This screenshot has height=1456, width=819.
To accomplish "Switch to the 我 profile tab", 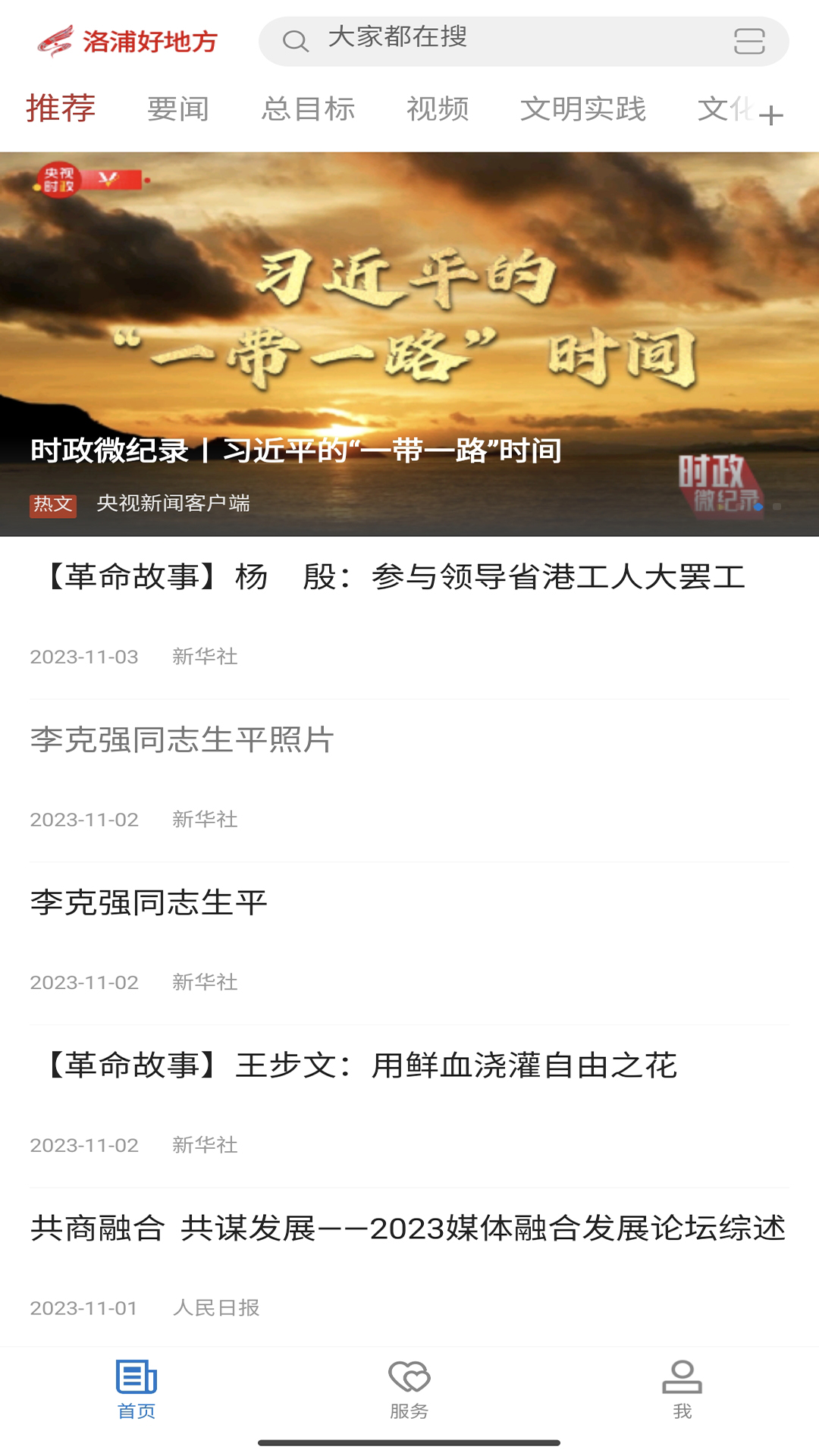I will pyautogui.click(x=682, y=1389).
